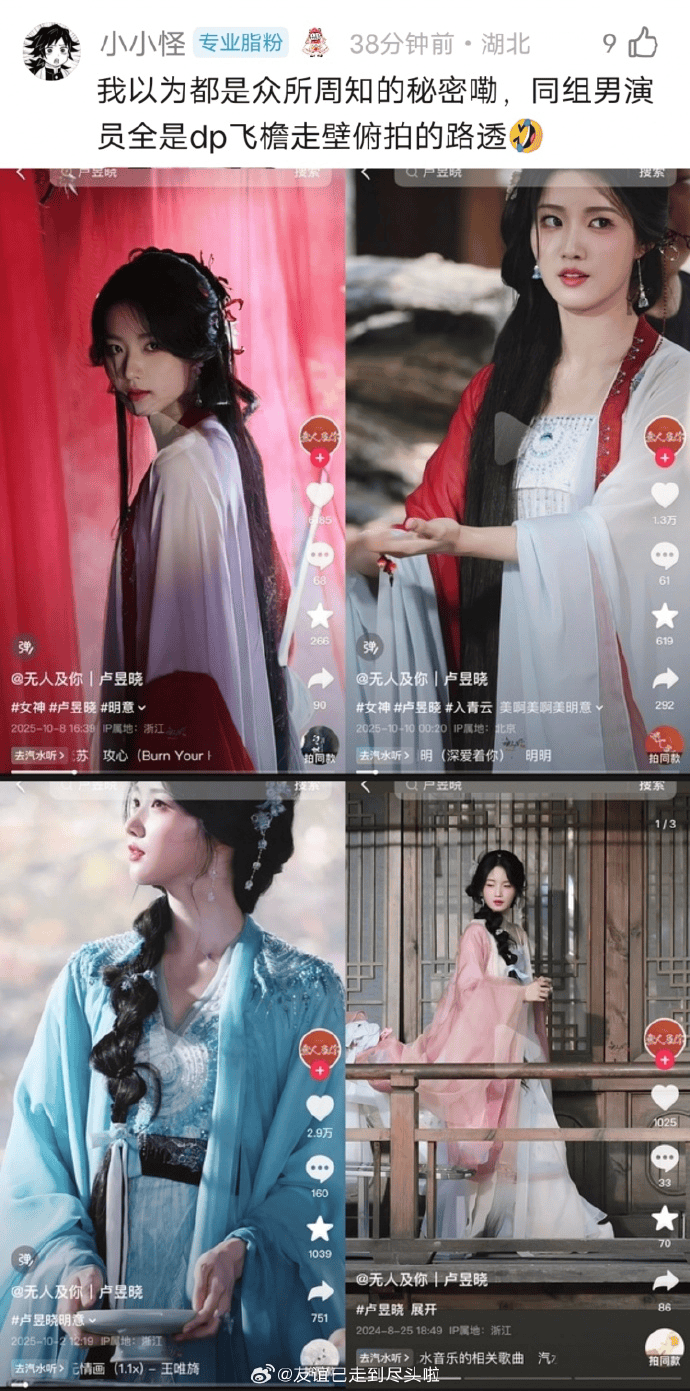Tap the username 小小怪
The image size is (690, 1391).
[x=142, y=44]
